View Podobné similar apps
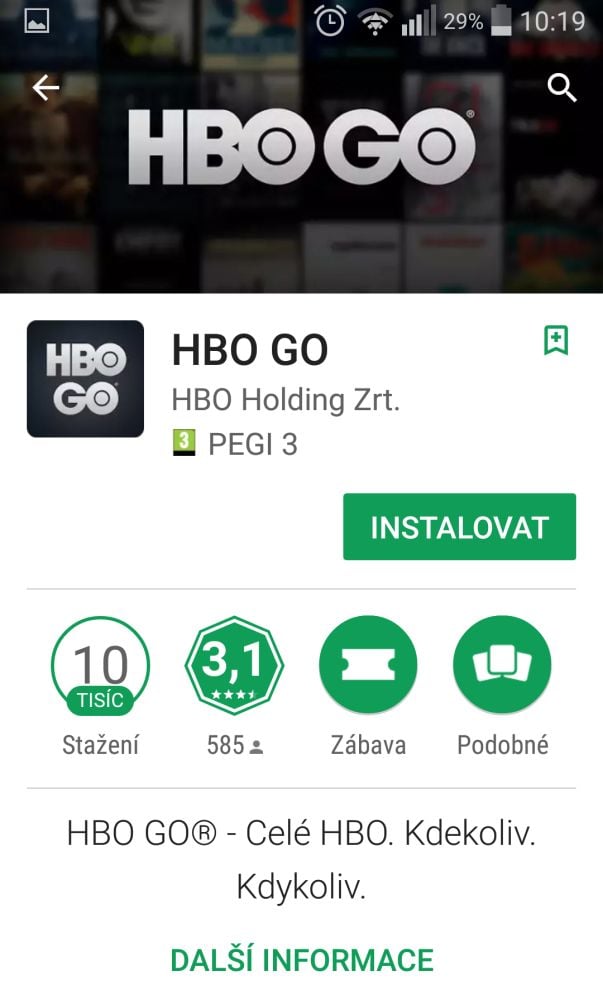The height and width of the screenshot is (1000, 603). click(502, 666)
